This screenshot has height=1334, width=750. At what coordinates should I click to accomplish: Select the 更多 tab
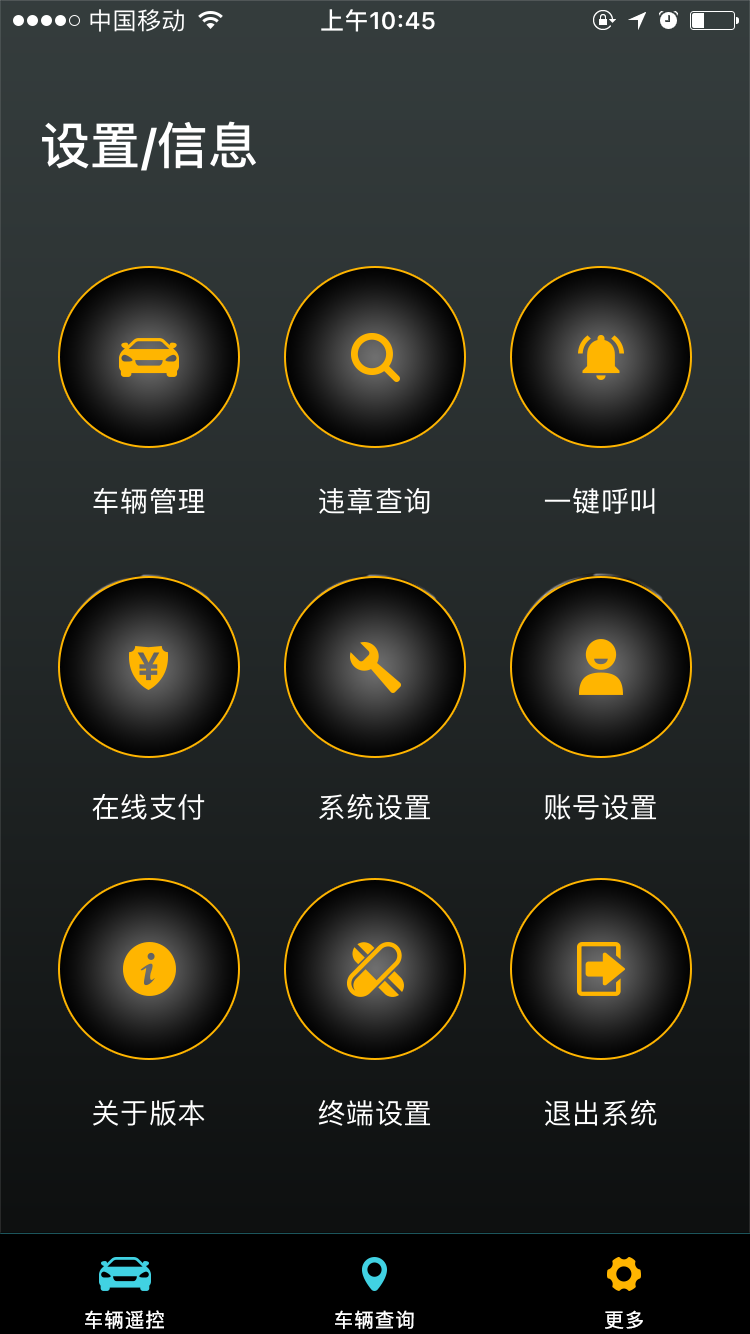pyautogui.click(x=625, y=1285)
